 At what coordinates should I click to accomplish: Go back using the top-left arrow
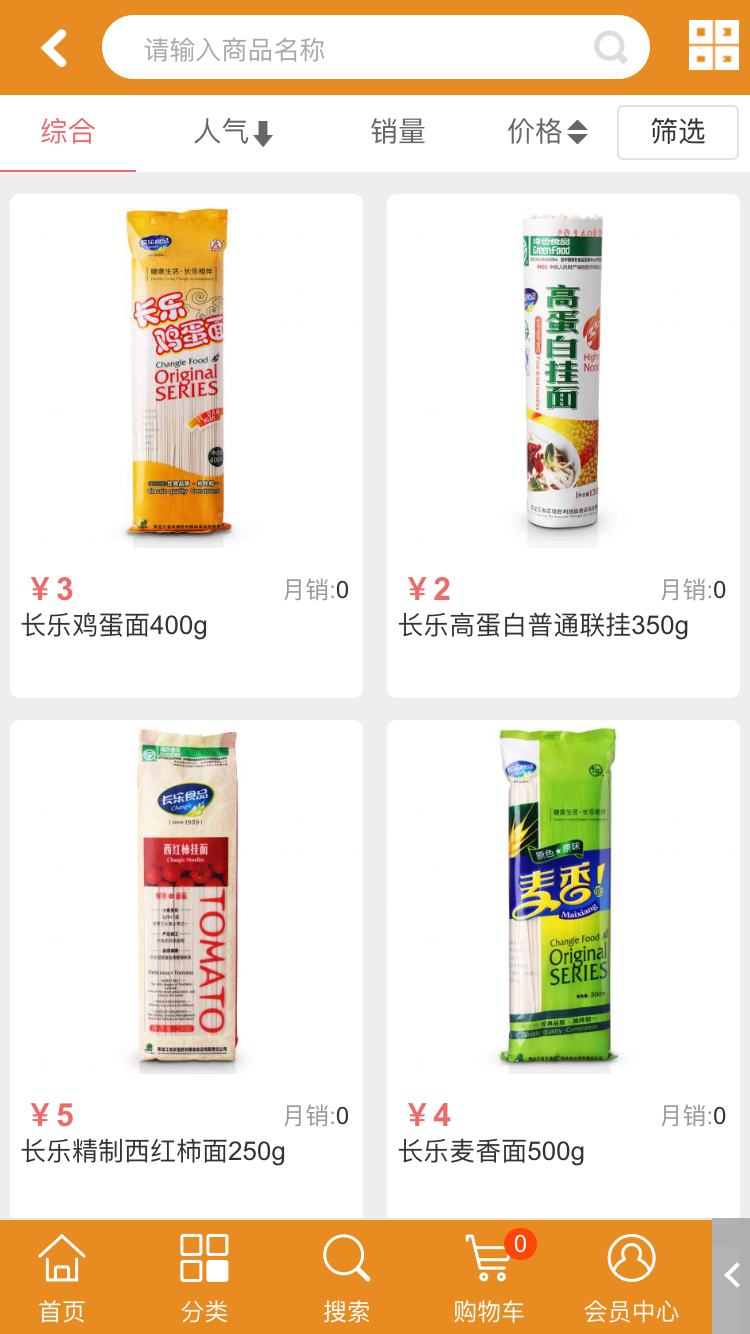click(54, 48)
